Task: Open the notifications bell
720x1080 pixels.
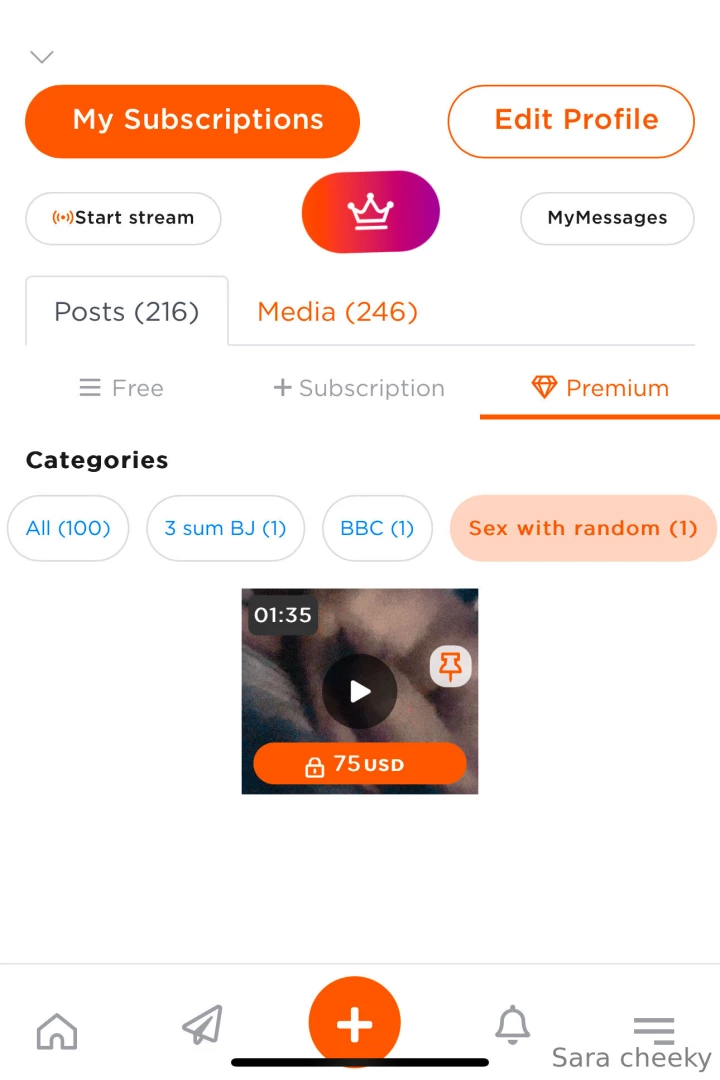Action: pos(513,1025)
